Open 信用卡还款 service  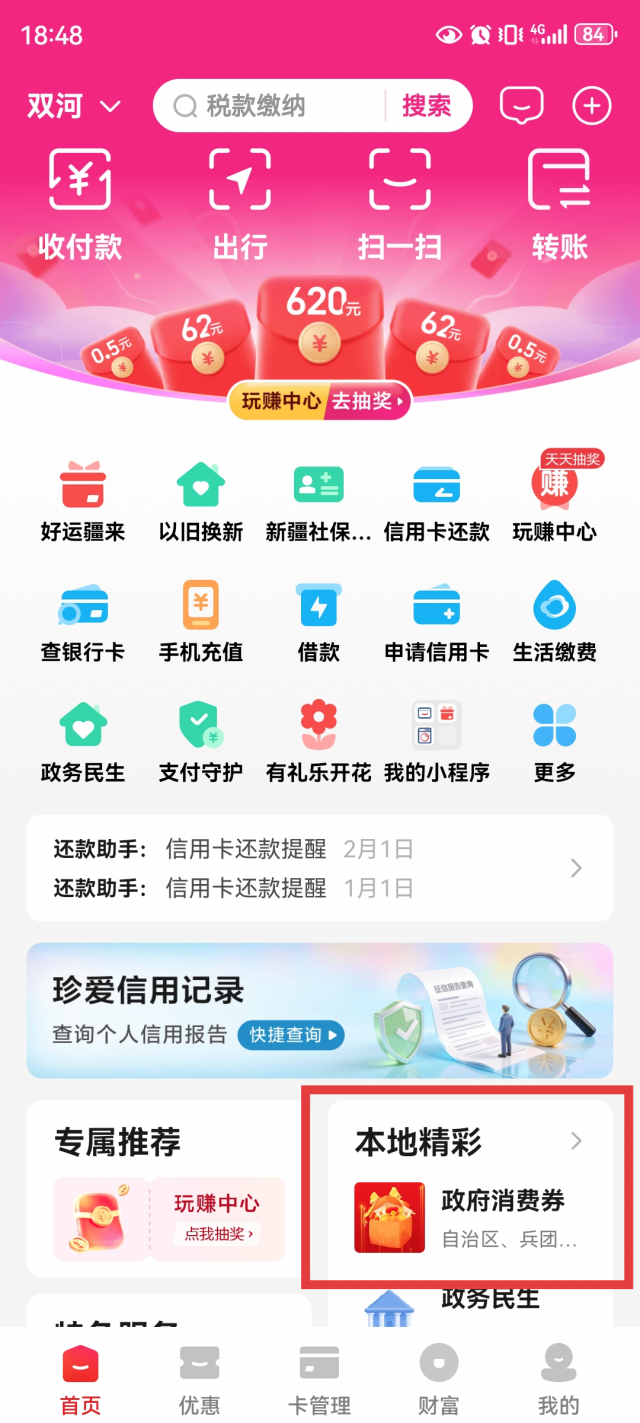point(437,502)
